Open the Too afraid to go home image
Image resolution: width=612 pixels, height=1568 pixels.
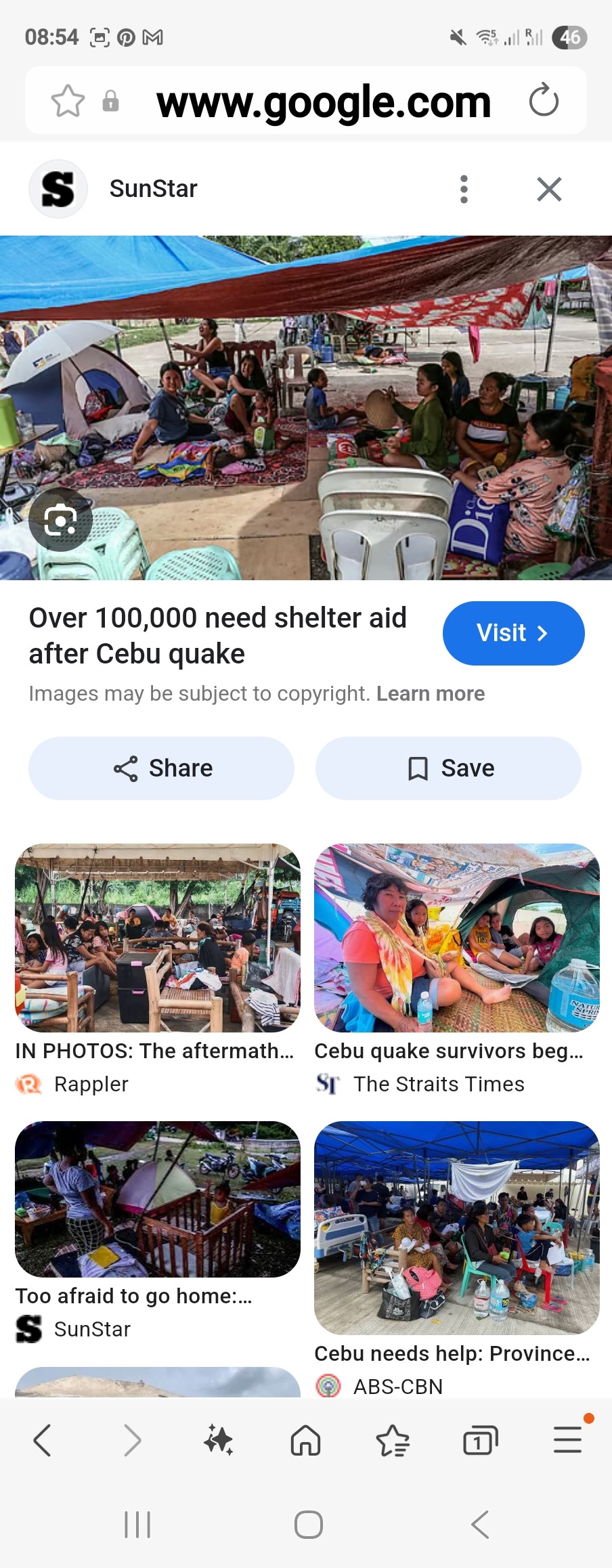157,1199
